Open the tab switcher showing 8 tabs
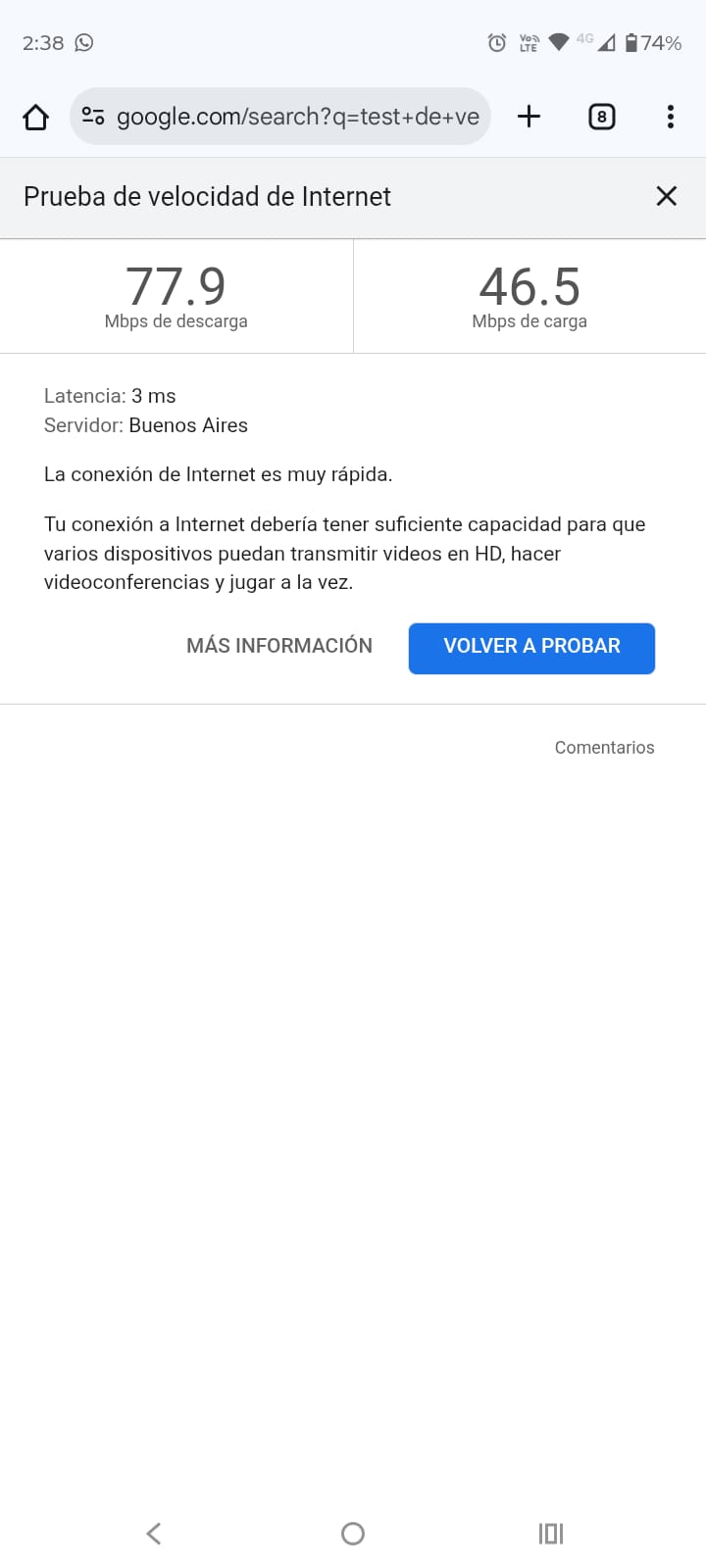 pyautogui.click(x=601, y=118)
